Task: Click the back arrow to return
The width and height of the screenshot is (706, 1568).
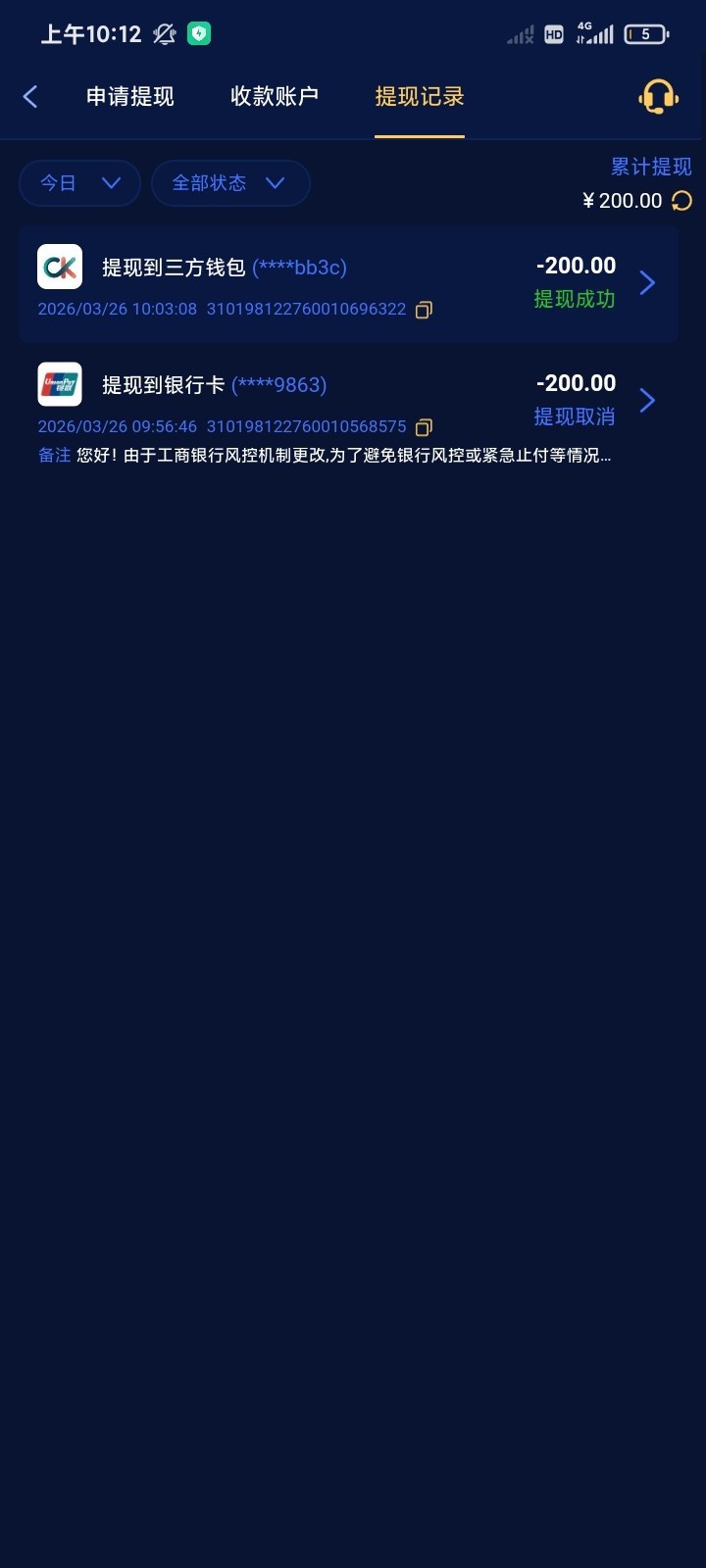Action: coord(30,96)
